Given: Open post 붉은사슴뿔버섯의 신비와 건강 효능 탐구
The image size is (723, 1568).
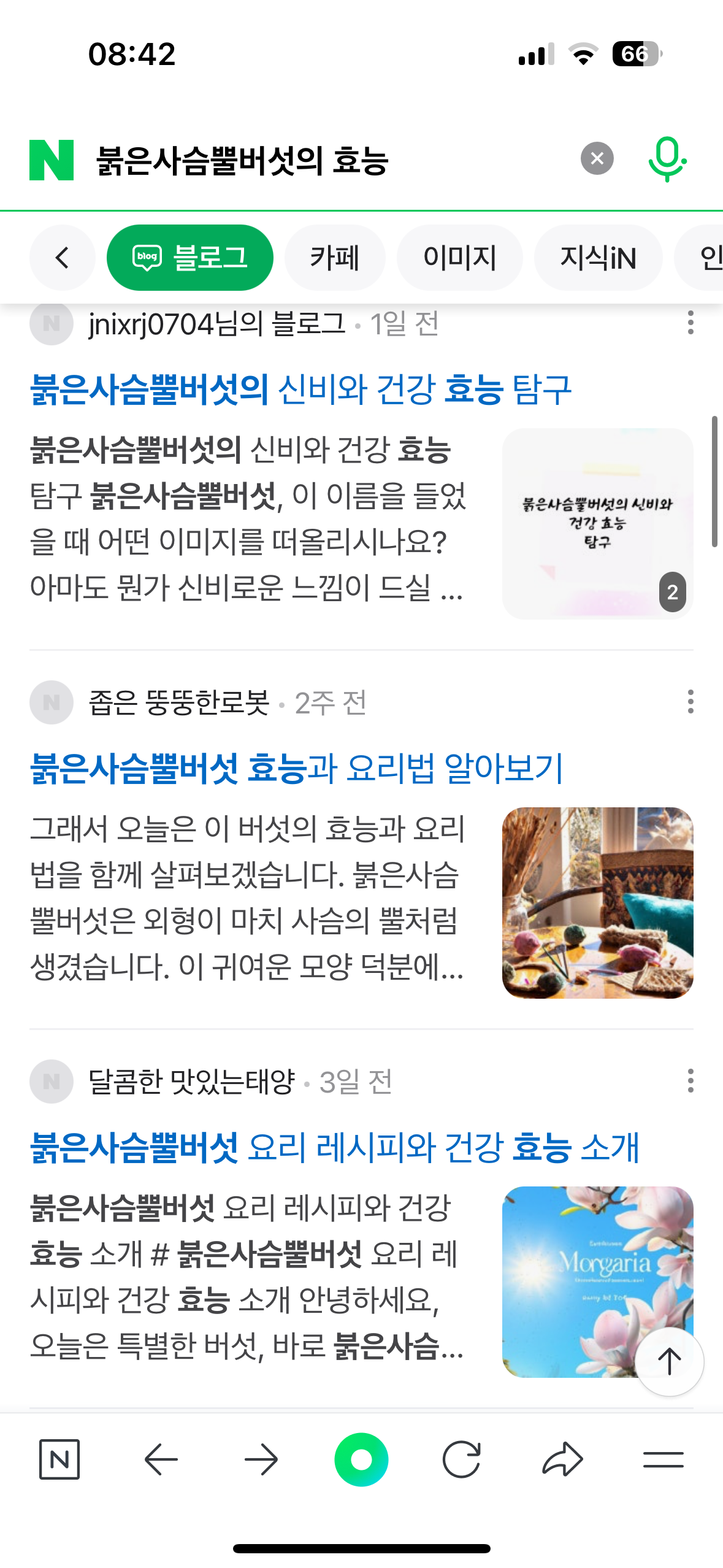Looking at the screenshot, I should tap(300, 390).
